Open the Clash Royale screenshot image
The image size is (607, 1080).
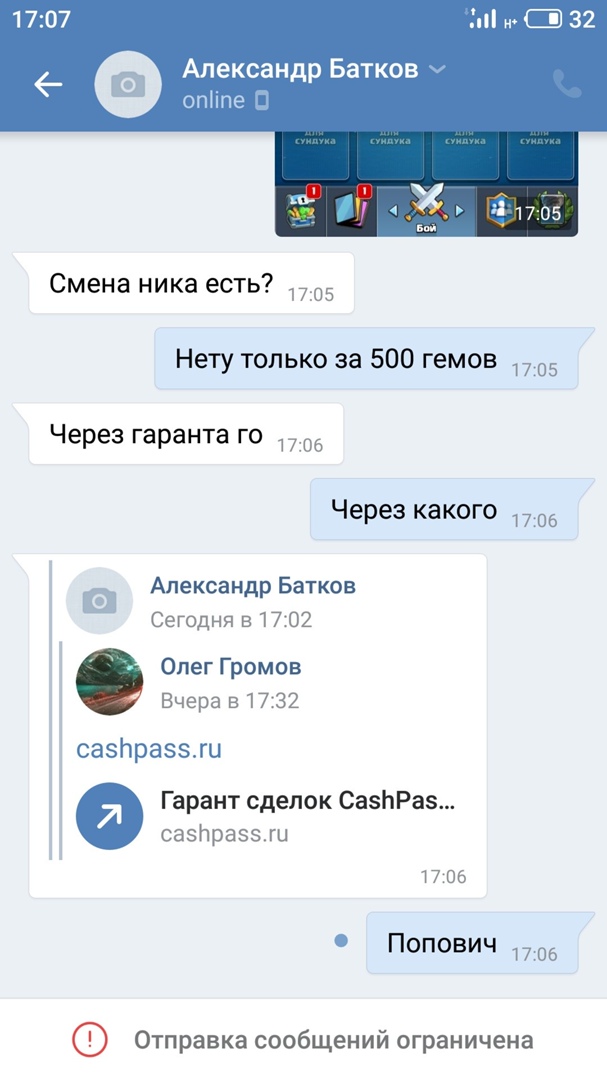426,185
